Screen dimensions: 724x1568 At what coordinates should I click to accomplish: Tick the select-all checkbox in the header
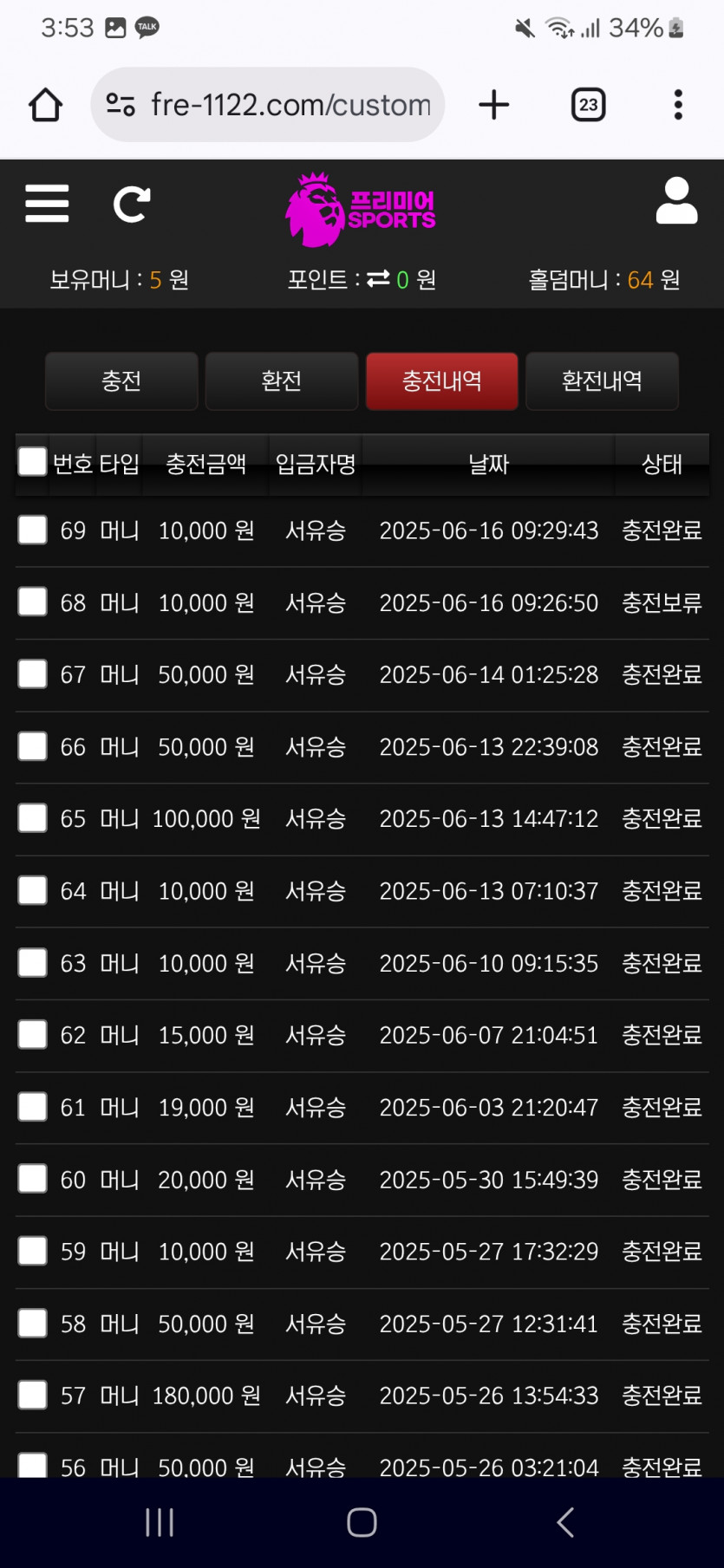[x=32, y=462]
